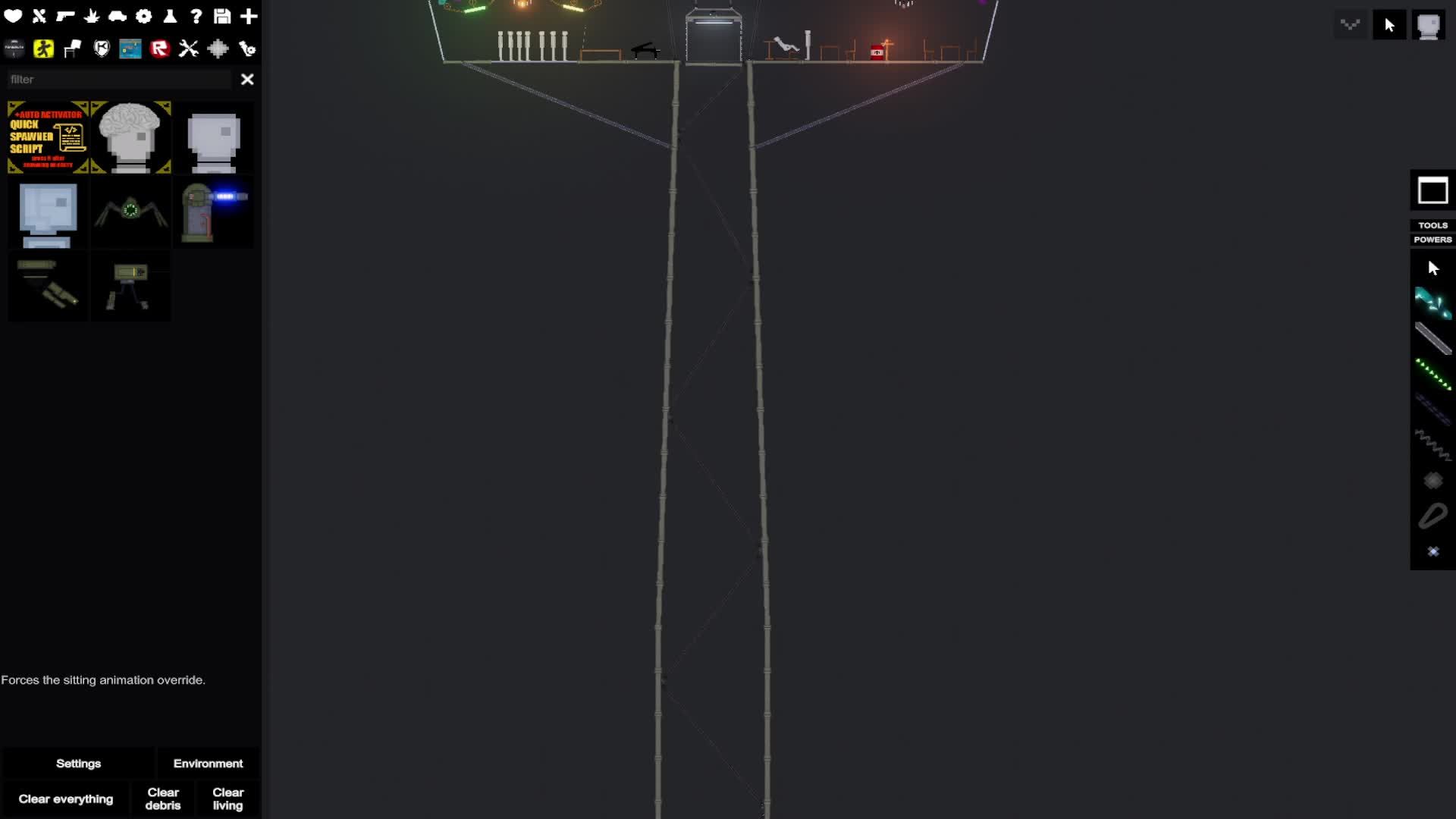Focus the filter text field
The height and width of the screenshot is (819, 1456).
pos(118,79)
